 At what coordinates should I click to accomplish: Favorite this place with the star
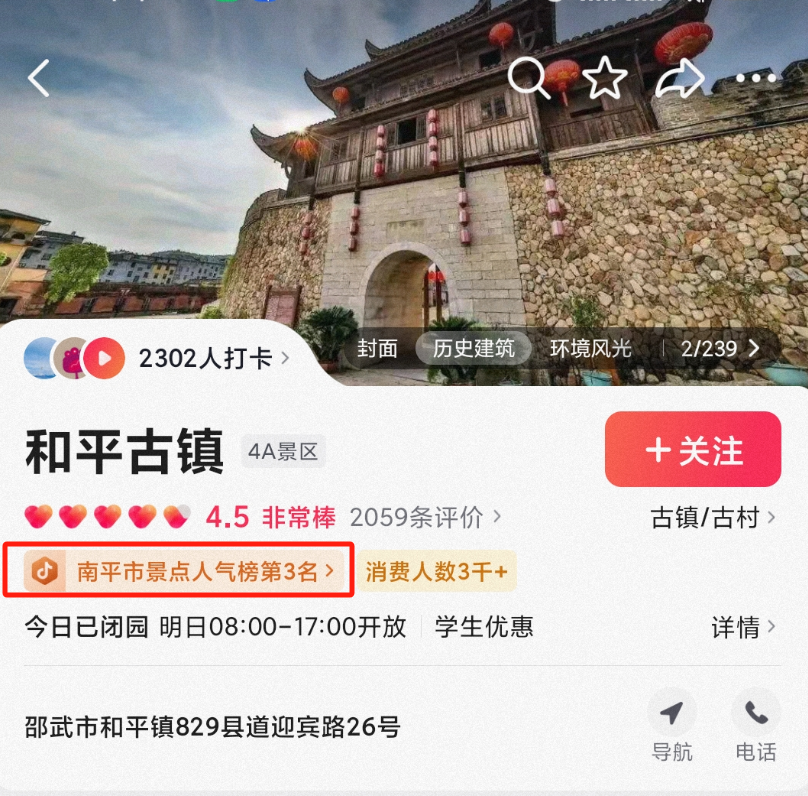(x=604, y=78)
